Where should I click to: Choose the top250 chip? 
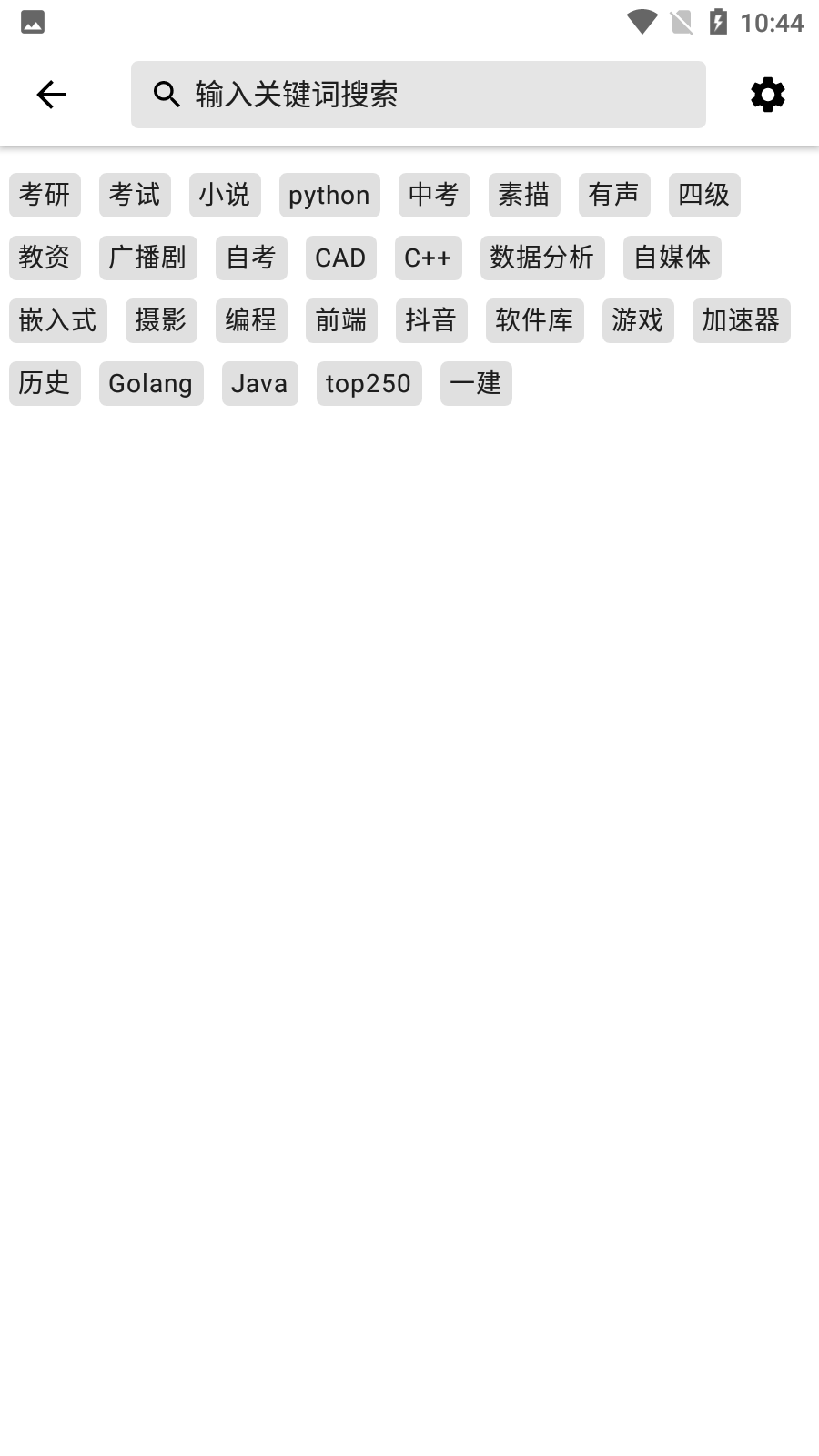click(x=369, y=383)
